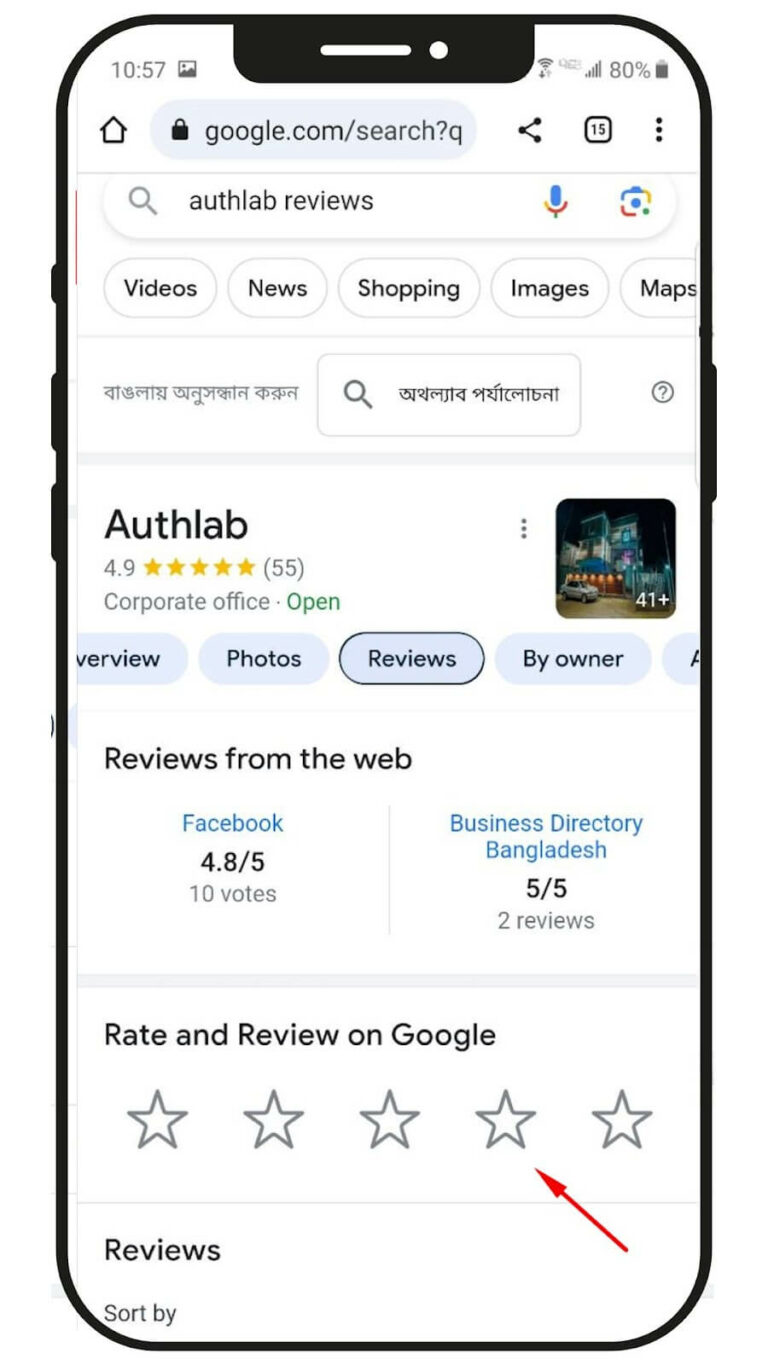
Task: Open the By owner reviews tab
Action: pos(572,658)
